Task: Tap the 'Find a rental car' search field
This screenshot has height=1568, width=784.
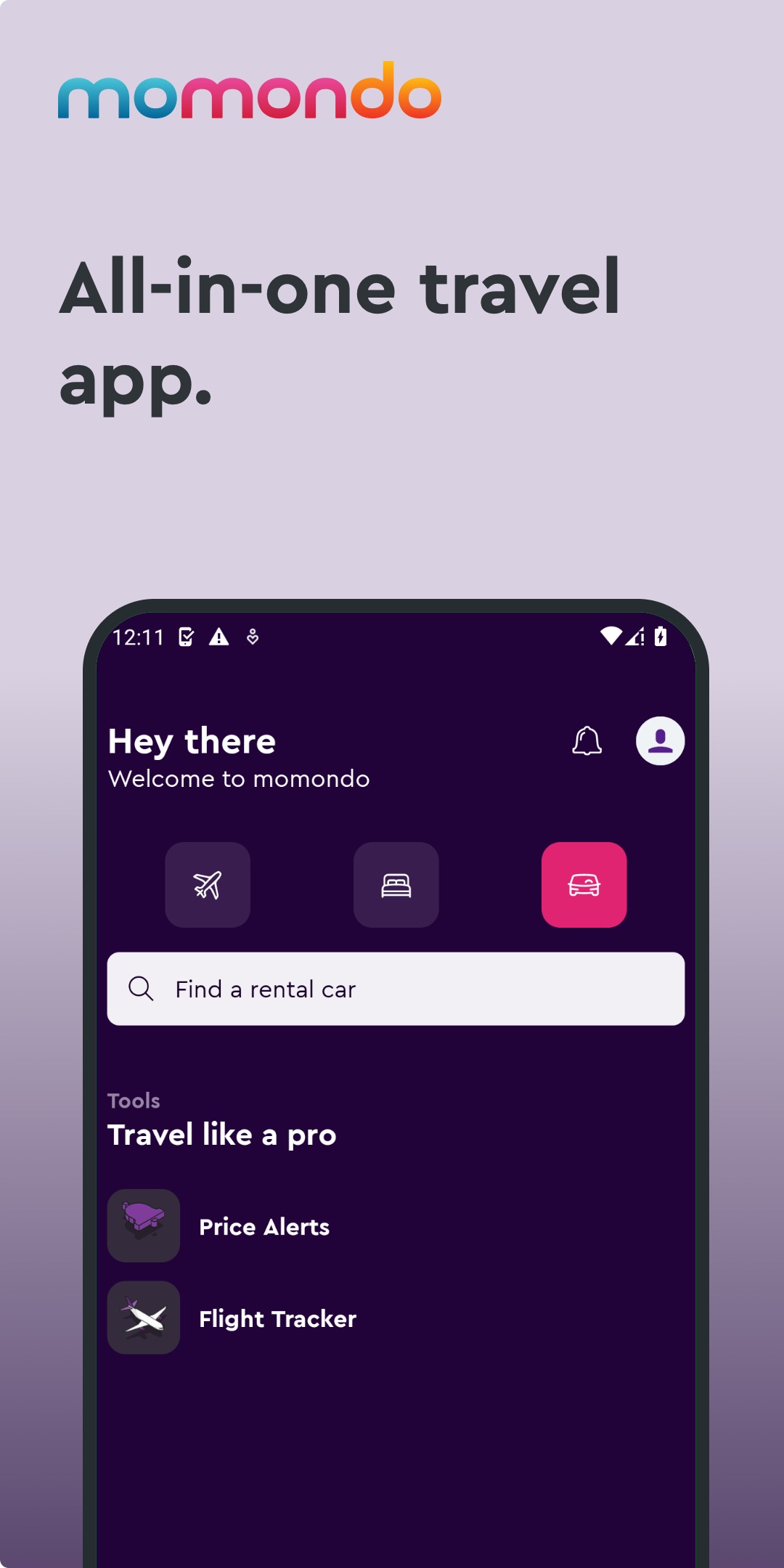Action: click(396, 988)
